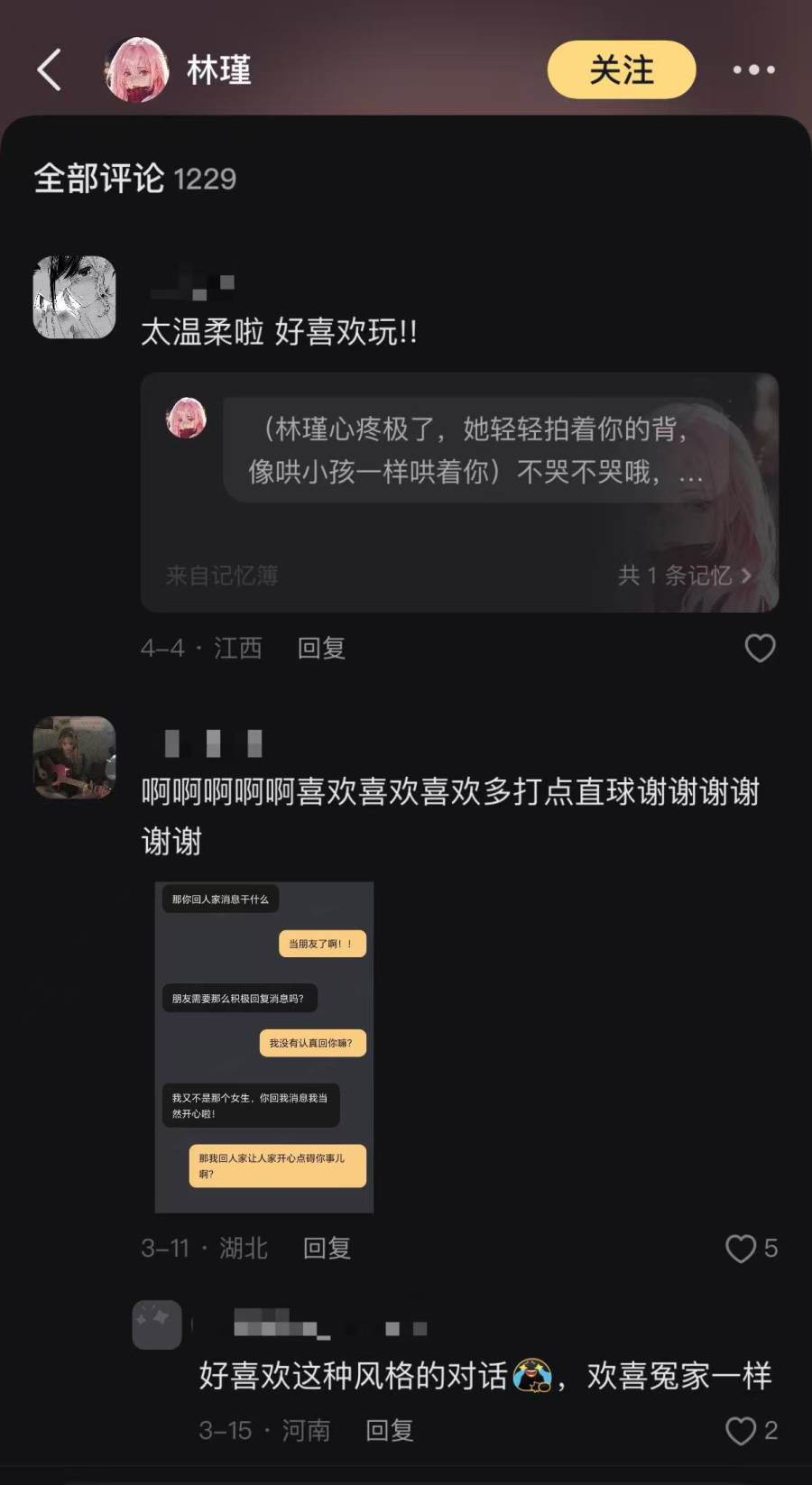Reply to the 江西 comment from 4-4
The width and height of the screenshot is (812, 1485).
click(x=321, y=648)
